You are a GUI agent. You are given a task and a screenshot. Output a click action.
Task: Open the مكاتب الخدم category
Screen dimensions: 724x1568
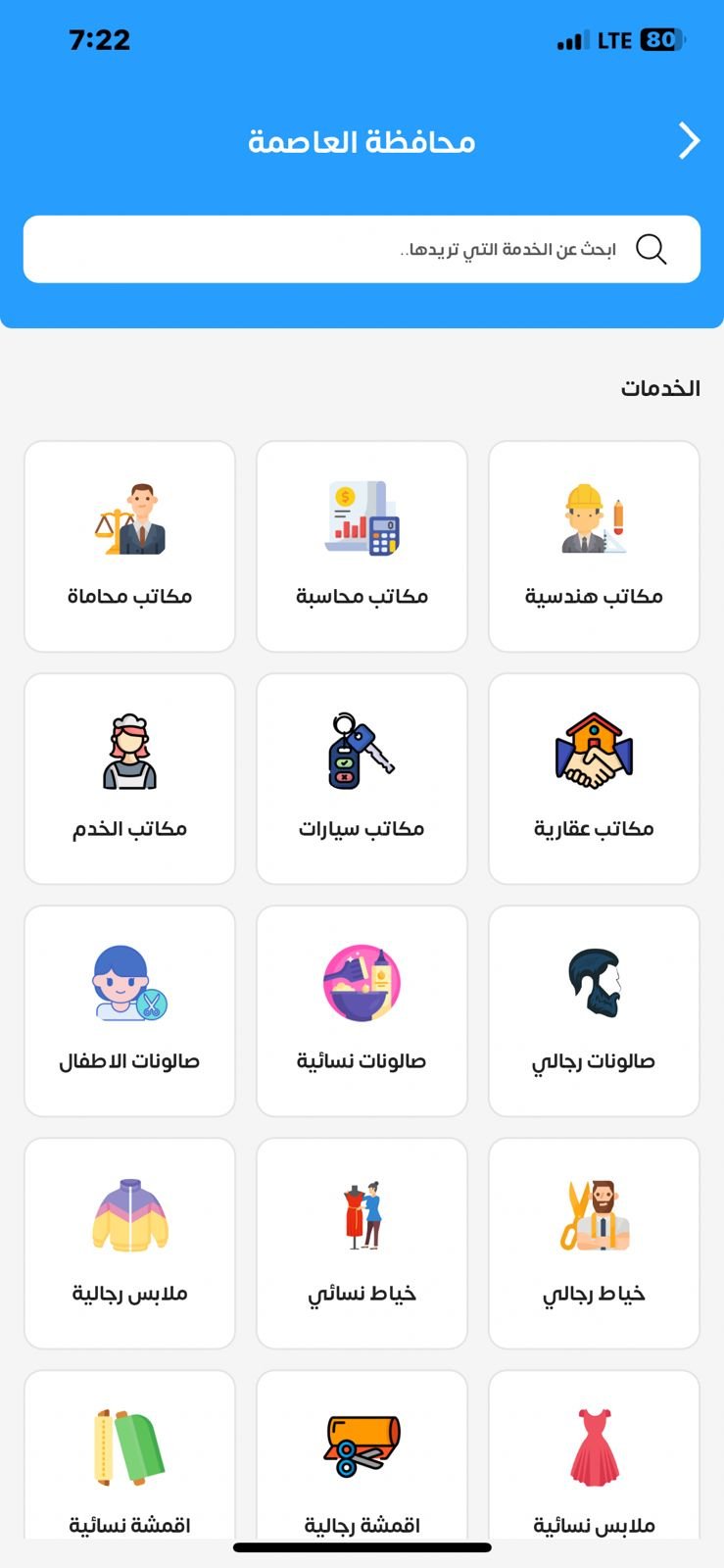129,778
